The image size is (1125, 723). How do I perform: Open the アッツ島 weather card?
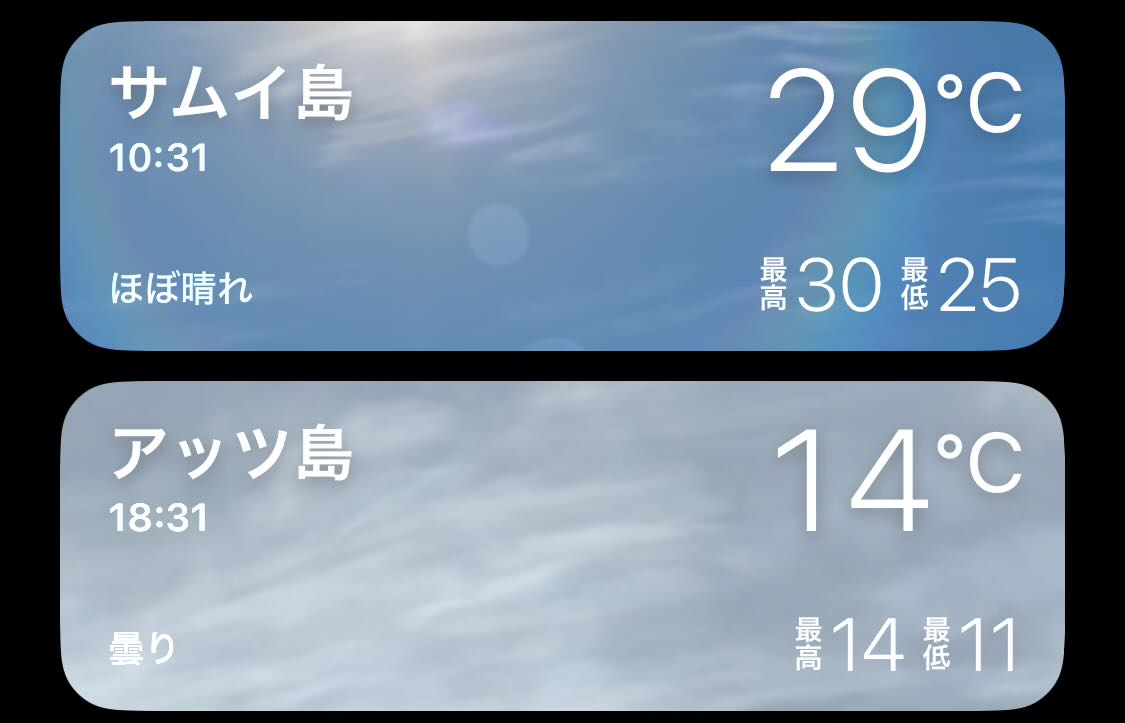point(562,546)
